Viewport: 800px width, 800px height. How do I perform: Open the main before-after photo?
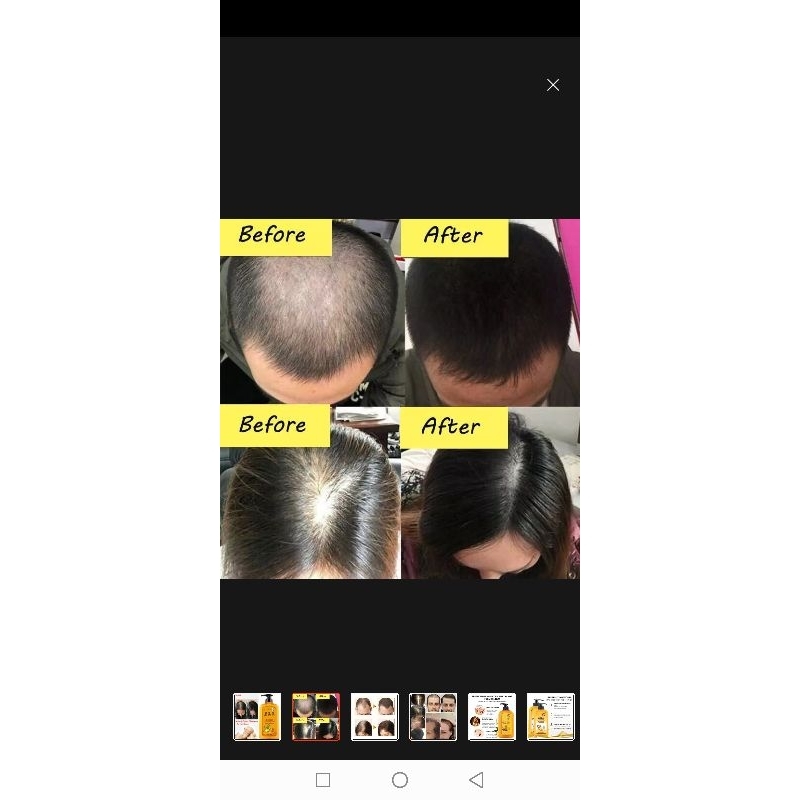click(400, 399)
